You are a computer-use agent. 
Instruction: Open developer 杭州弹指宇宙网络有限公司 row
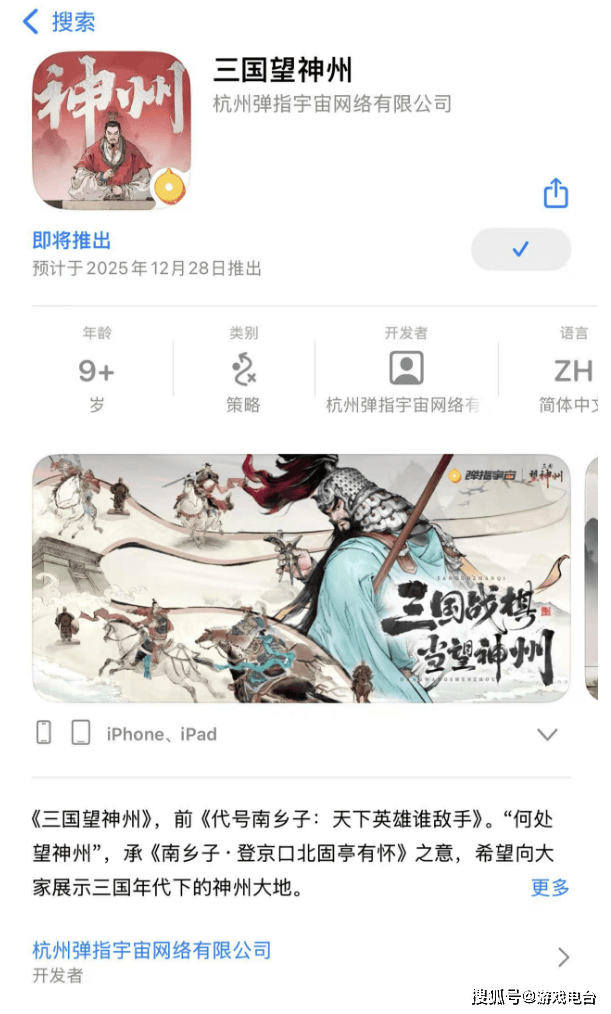coord(300,958)
